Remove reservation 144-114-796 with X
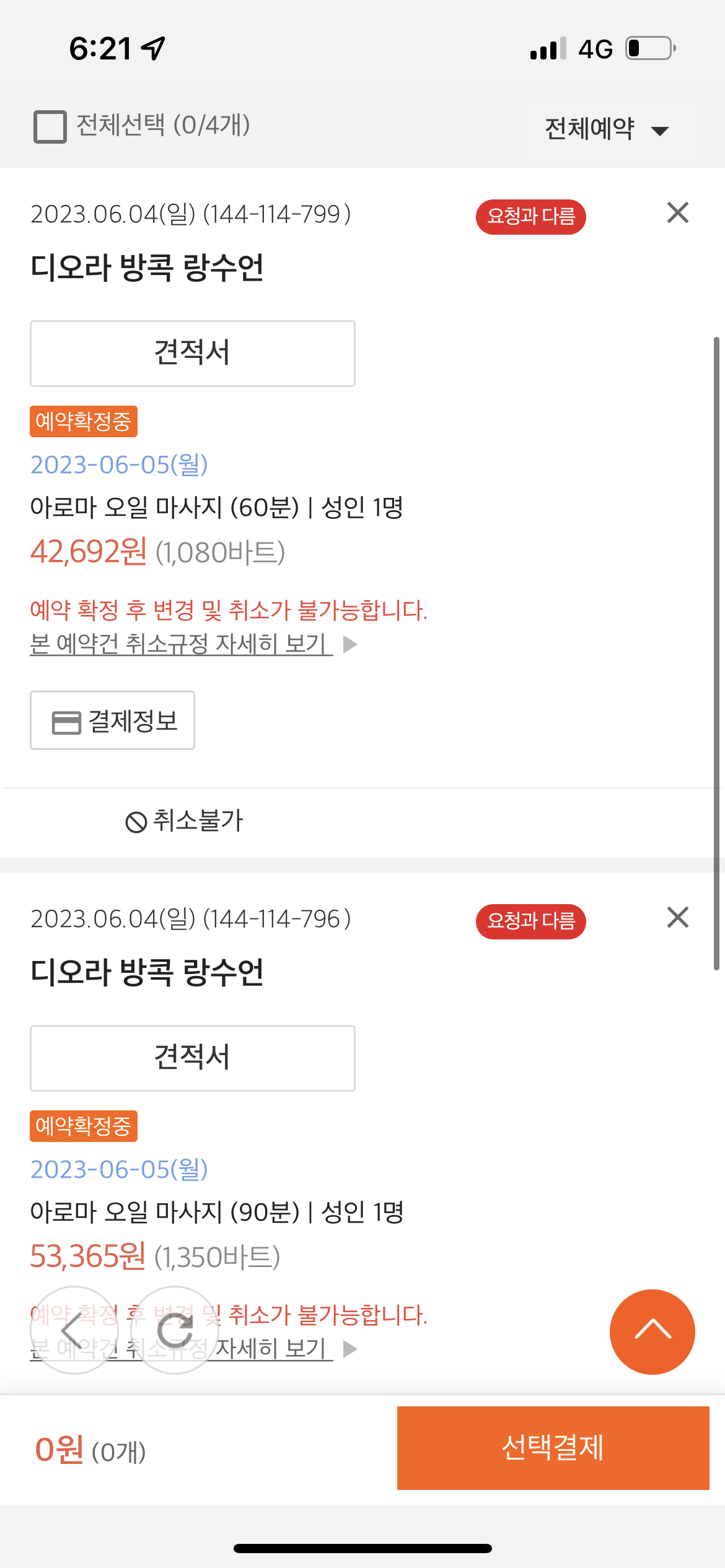 click(678, 917)
